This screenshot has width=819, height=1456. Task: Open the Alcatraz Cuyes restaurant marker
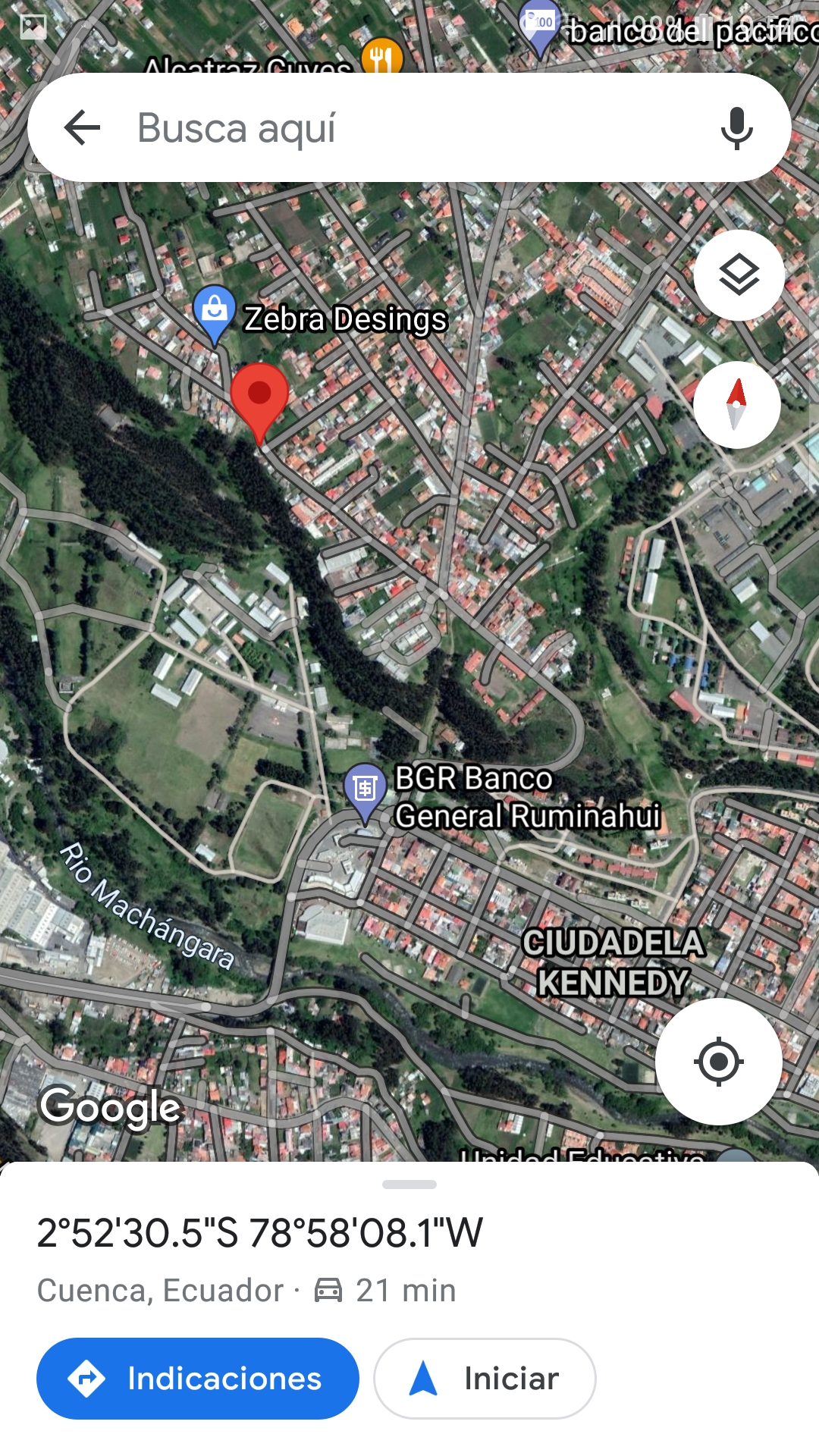click(382, 56)
